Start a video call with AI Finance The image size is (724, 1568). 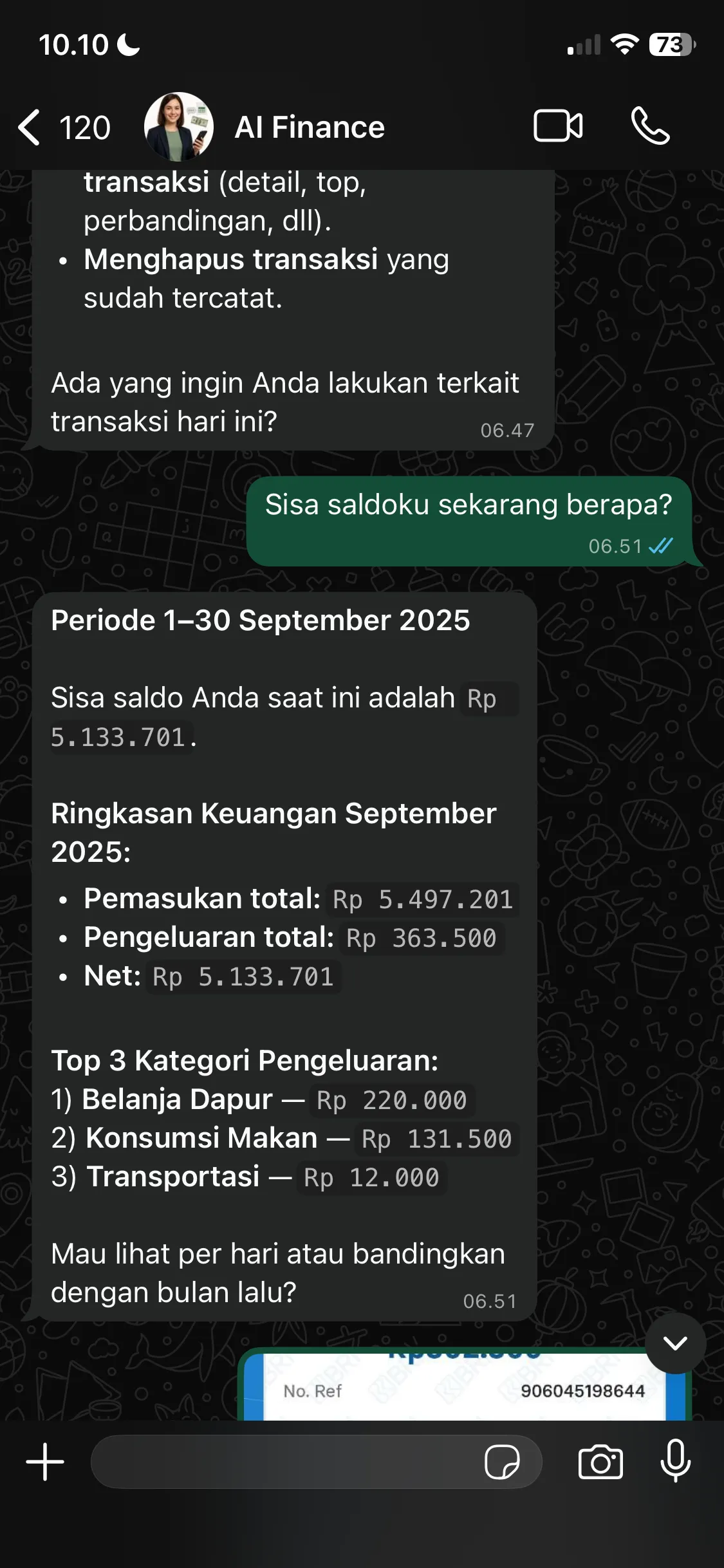(x=558, y=126)
